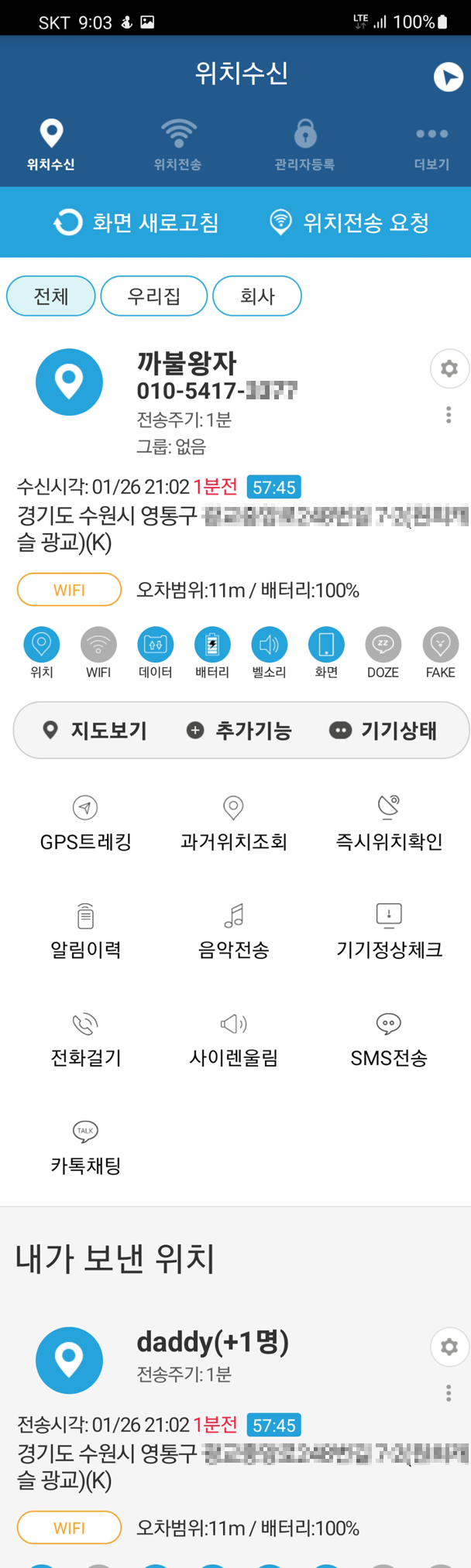Filter by the 회사 group chip

pos(257,296)
